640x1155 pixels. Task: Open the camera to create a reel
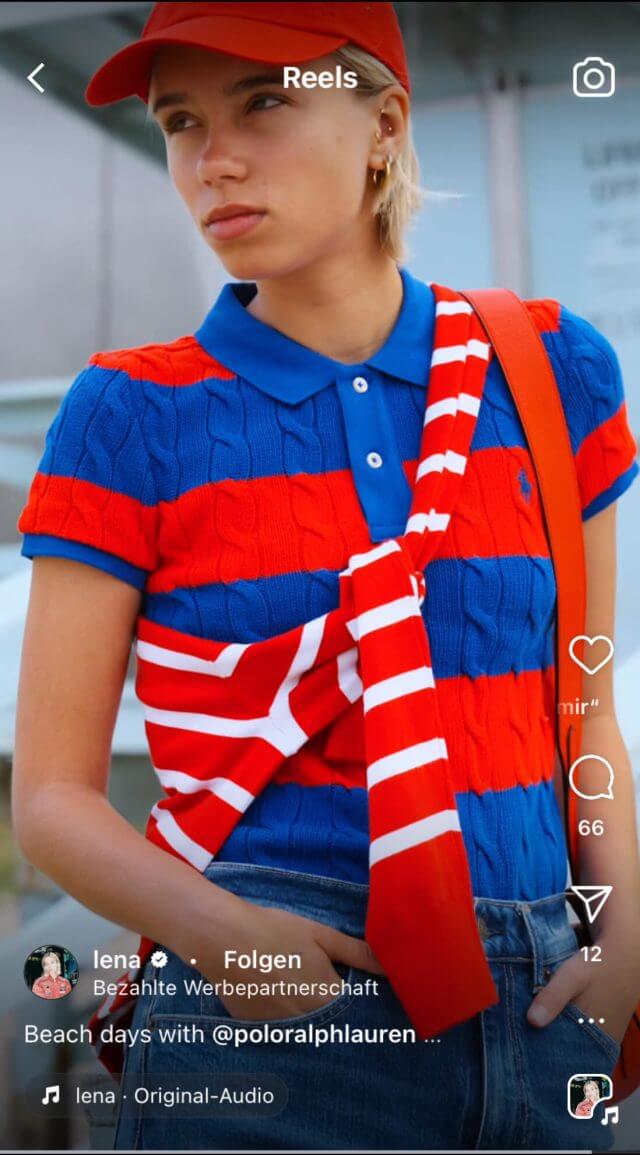coord(594,77)
